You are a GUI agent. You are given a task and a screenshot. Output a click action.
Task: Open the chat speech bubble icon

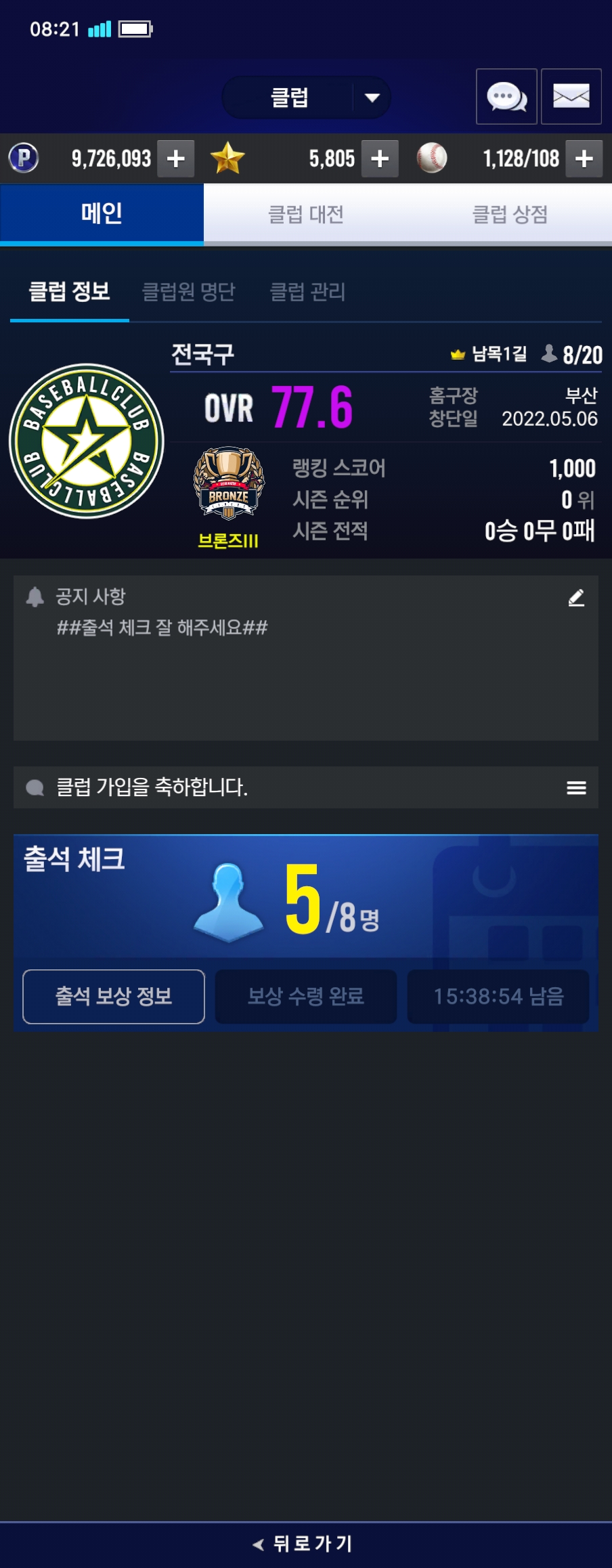coord(506,97)
